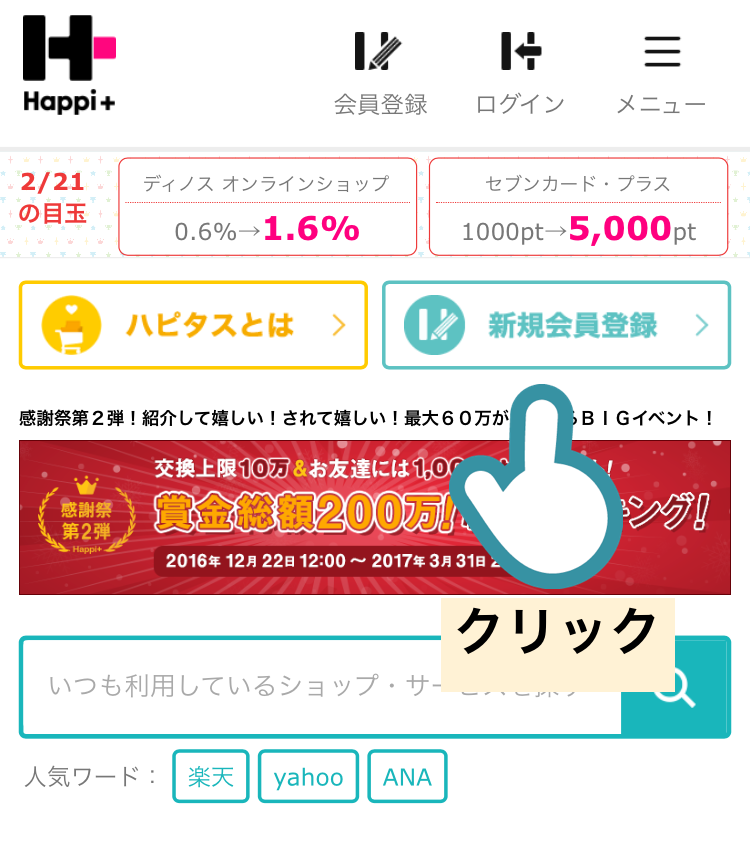
Task: Click inside the shop search input field
Action: [x=300, y=686]
